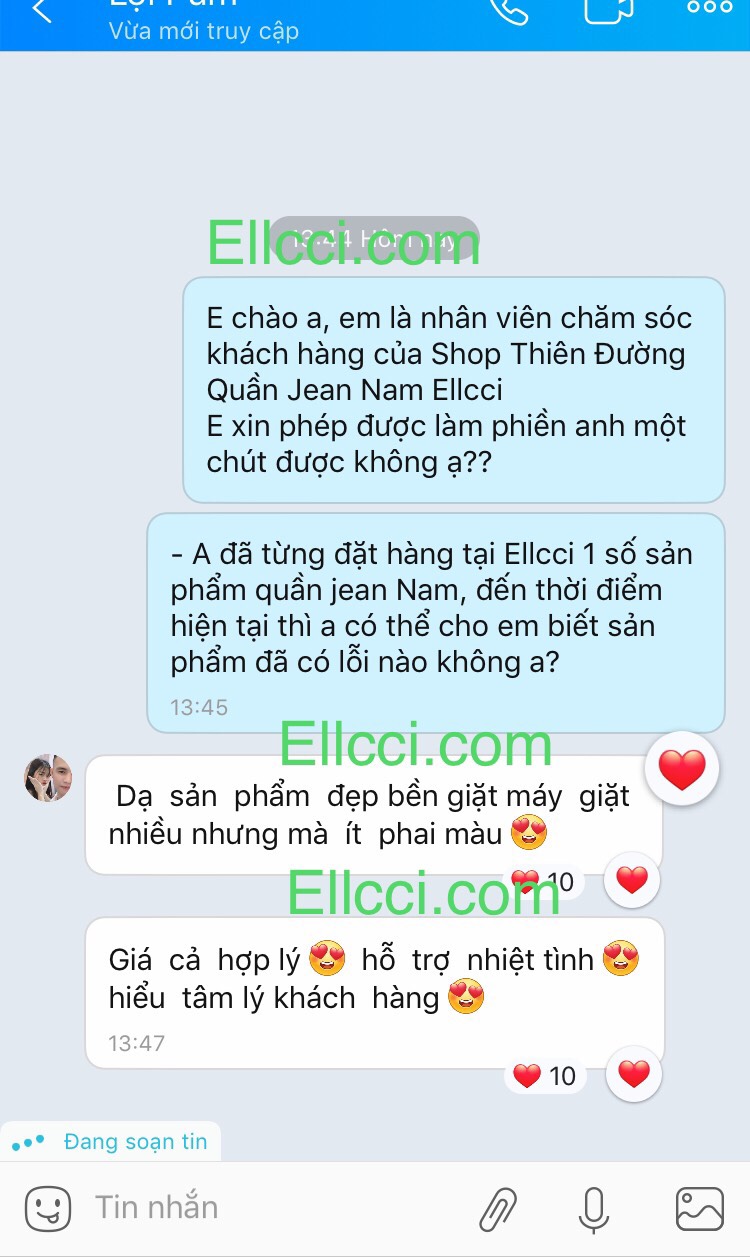
Task: Start a video call
Action: point(608,10)
